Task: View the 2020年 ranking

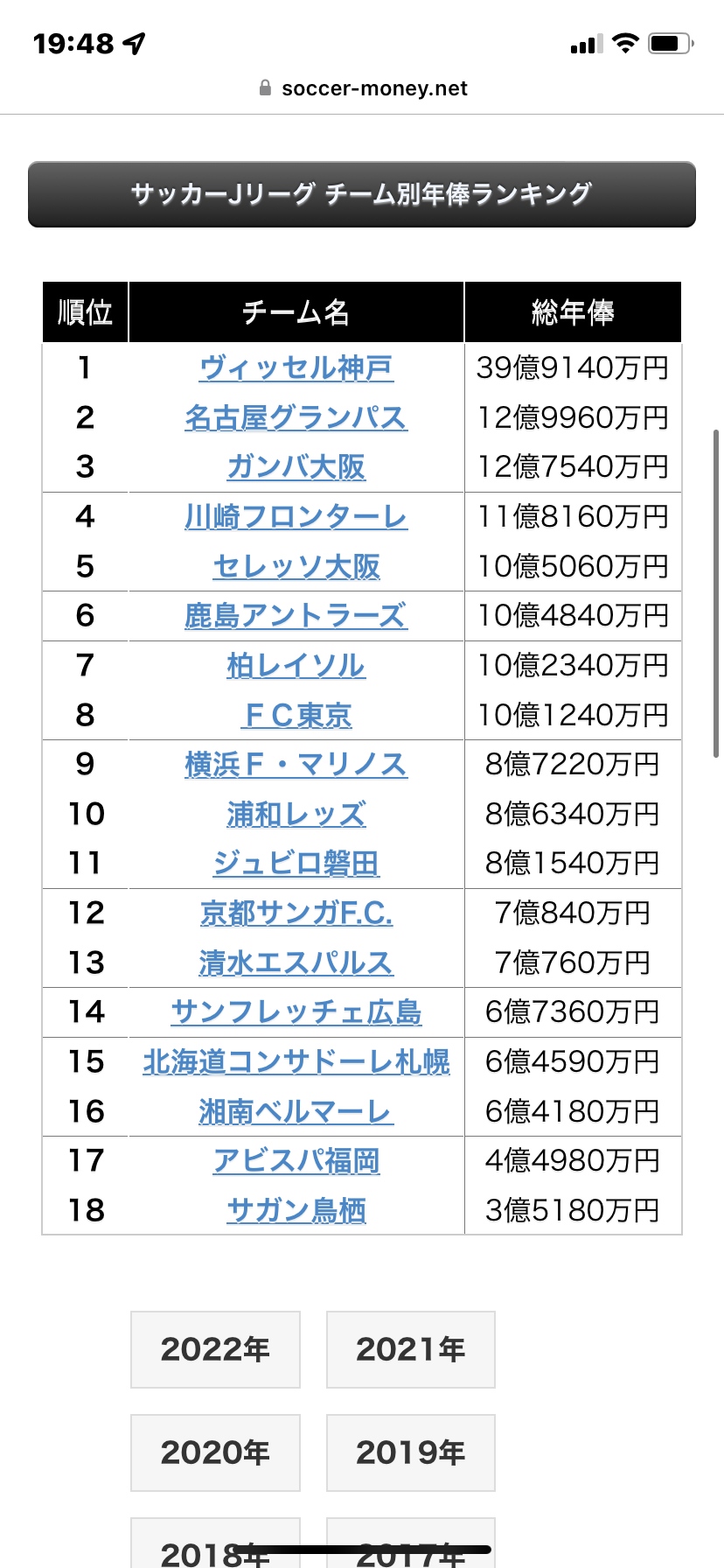Action: (x=215, y=1452)
